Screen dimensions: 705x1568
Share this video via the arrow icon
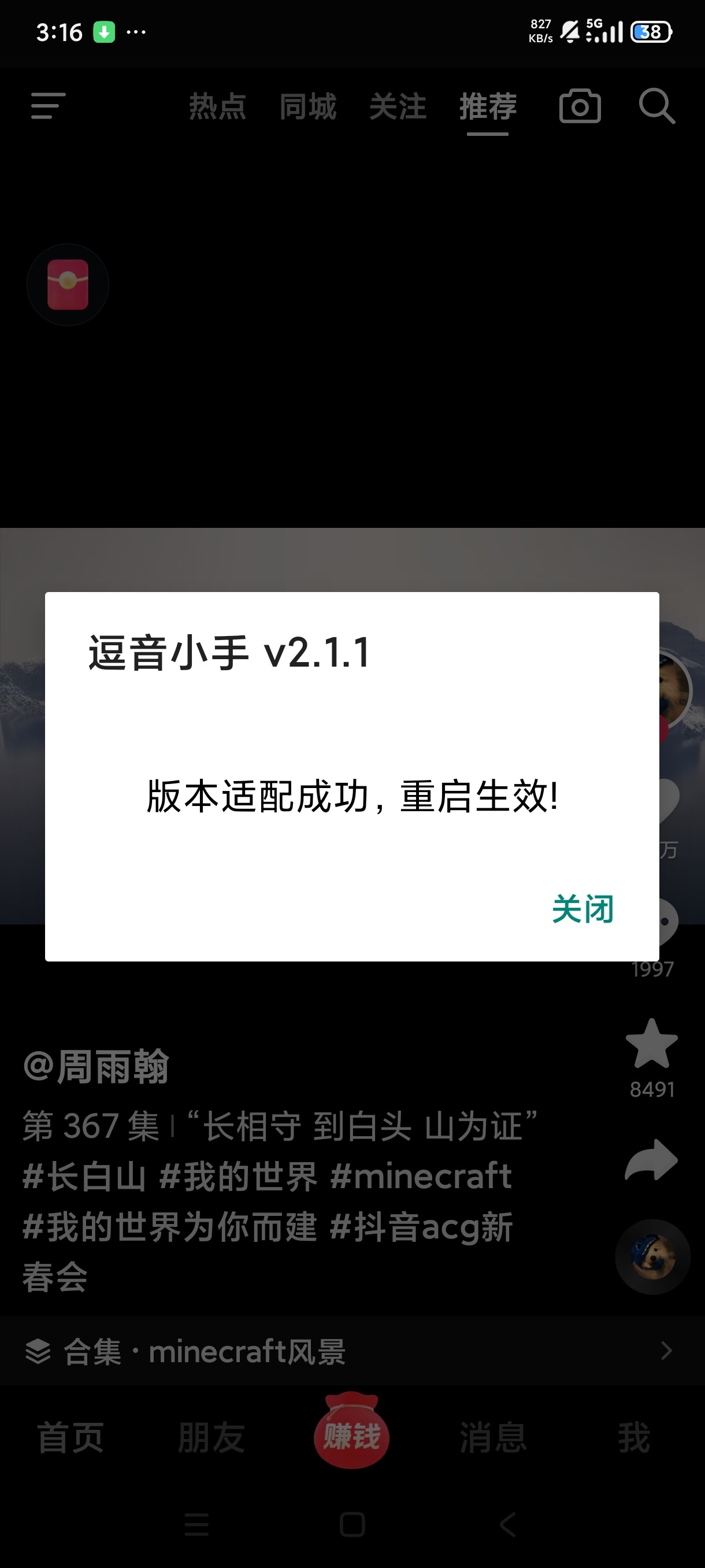[651, 1160]
